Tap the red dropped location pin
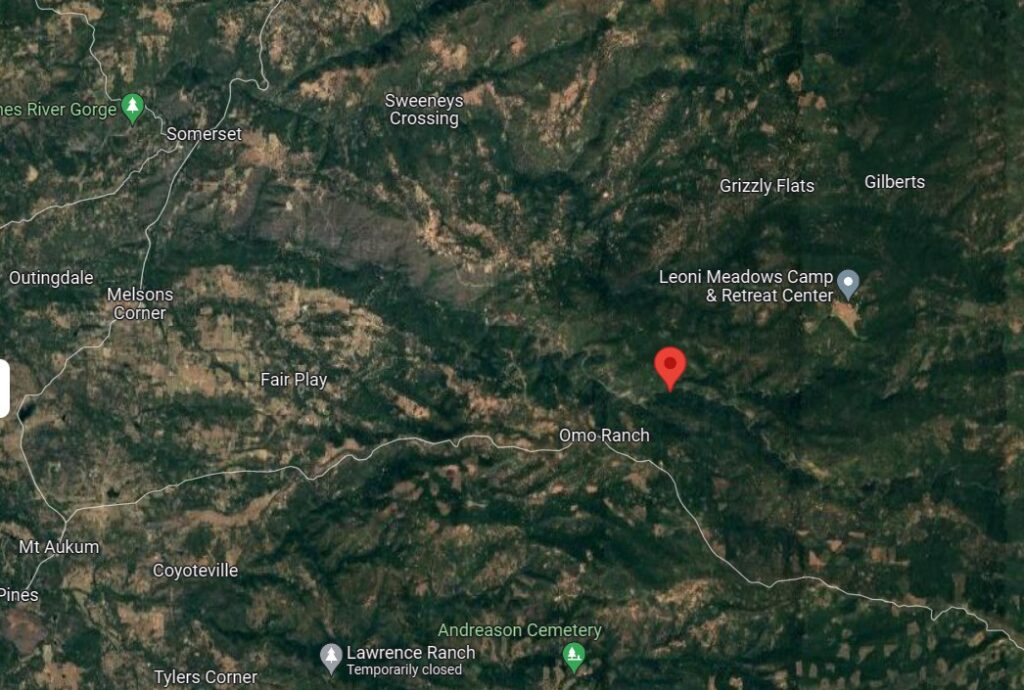This screenshot has height=690, width=1024. pyautogui.click(x=669, y=366)
